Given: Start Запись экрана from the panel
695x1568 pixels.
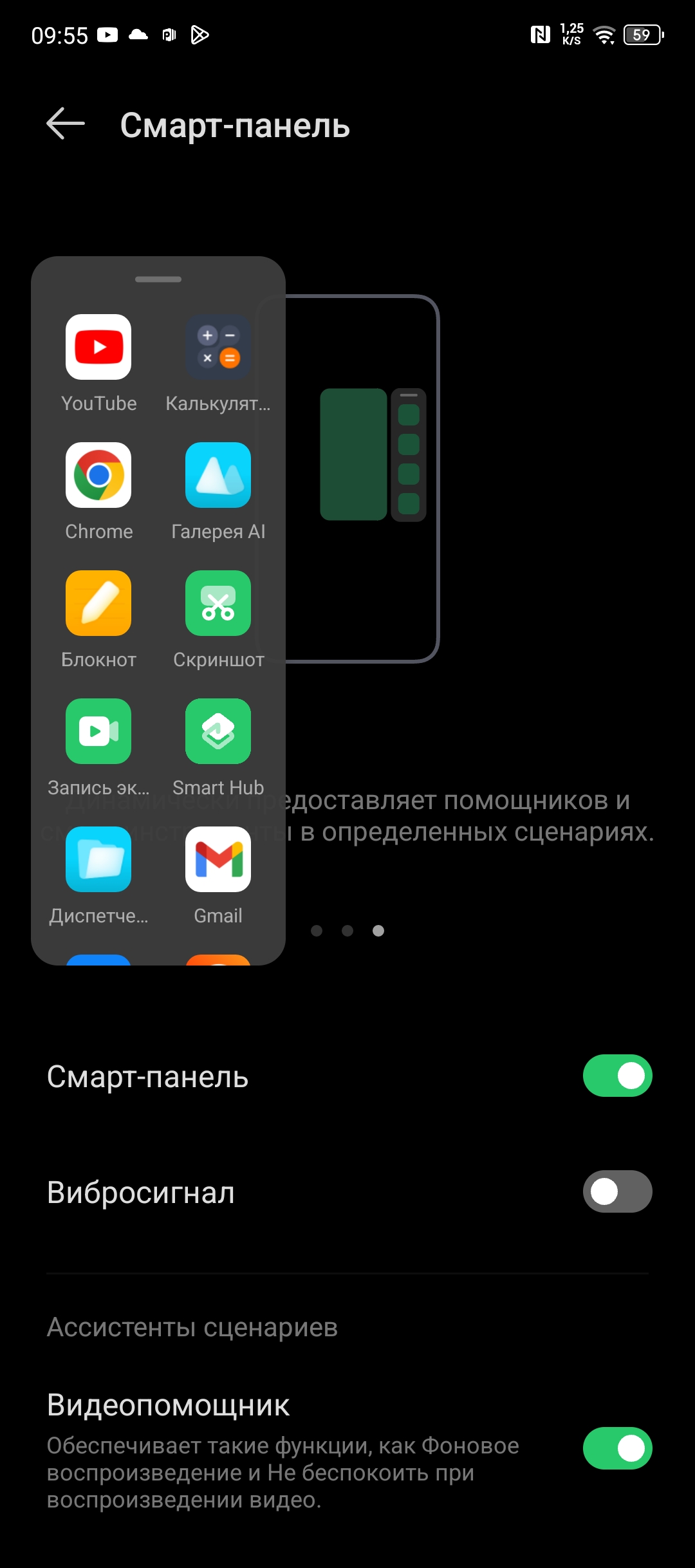Looking at the screenshot, I should pyautogui.click(x=98, y=732).
